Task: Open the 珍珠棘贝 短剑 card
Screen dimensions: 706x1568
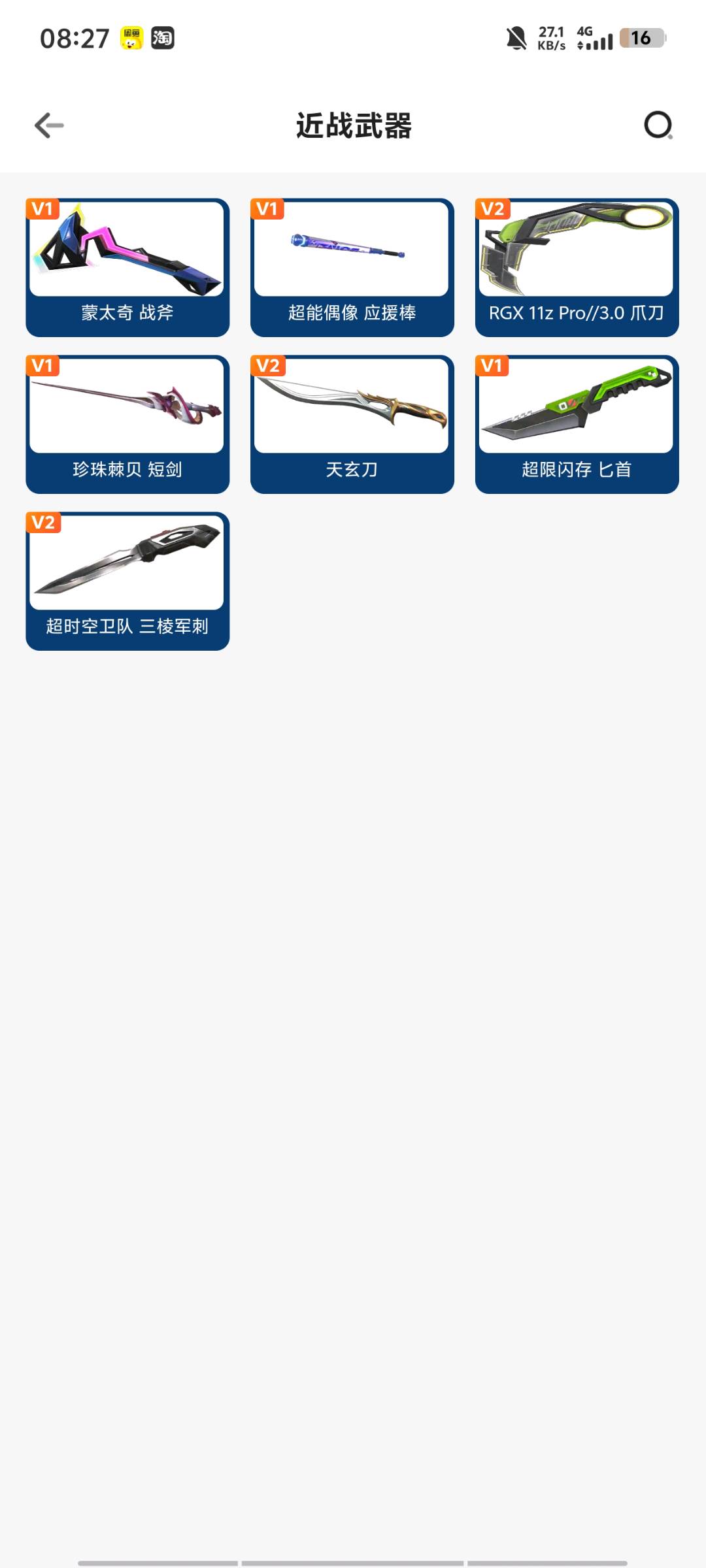Action: (127, 425)
